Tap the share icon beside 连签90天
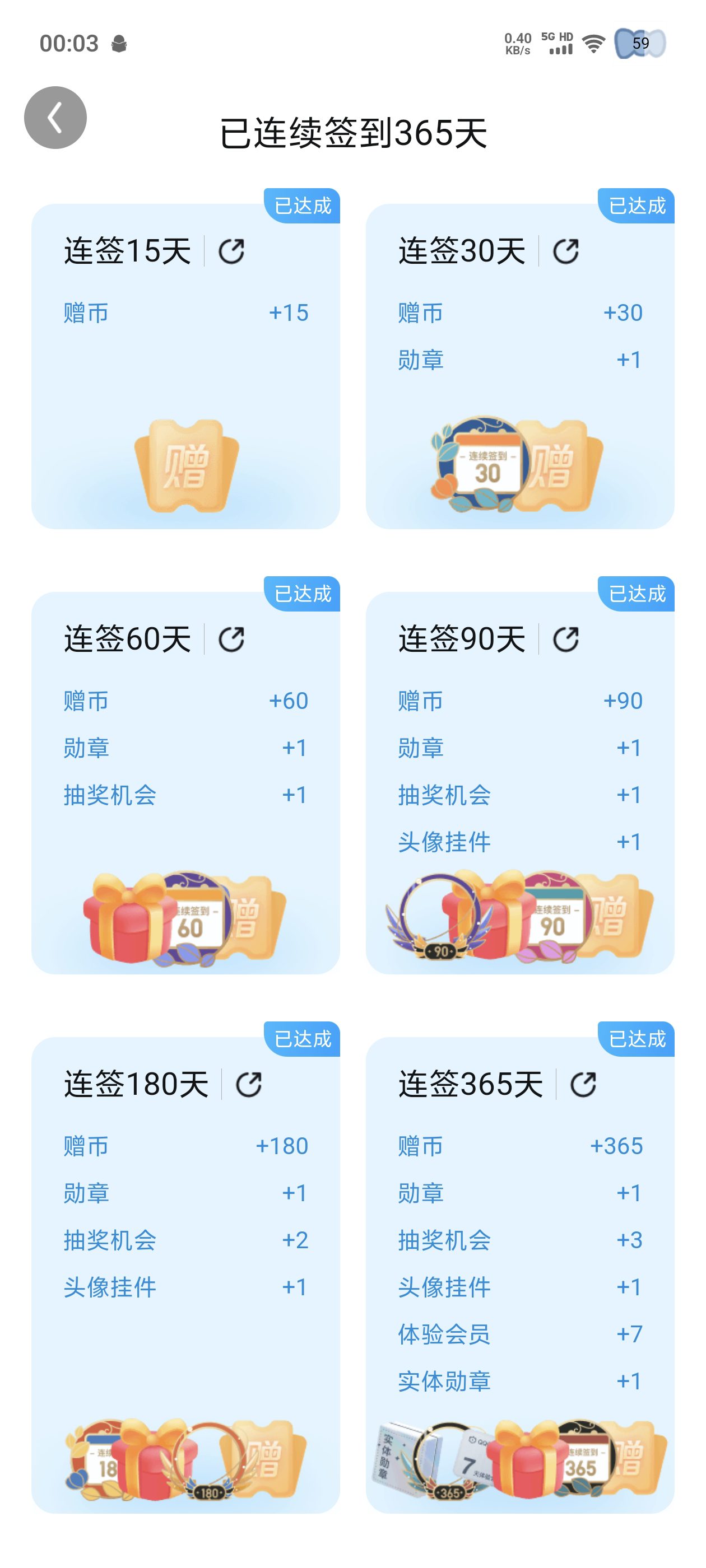Image resolution: width=706 pixels, height=1568 pixels. click(566, 640)
